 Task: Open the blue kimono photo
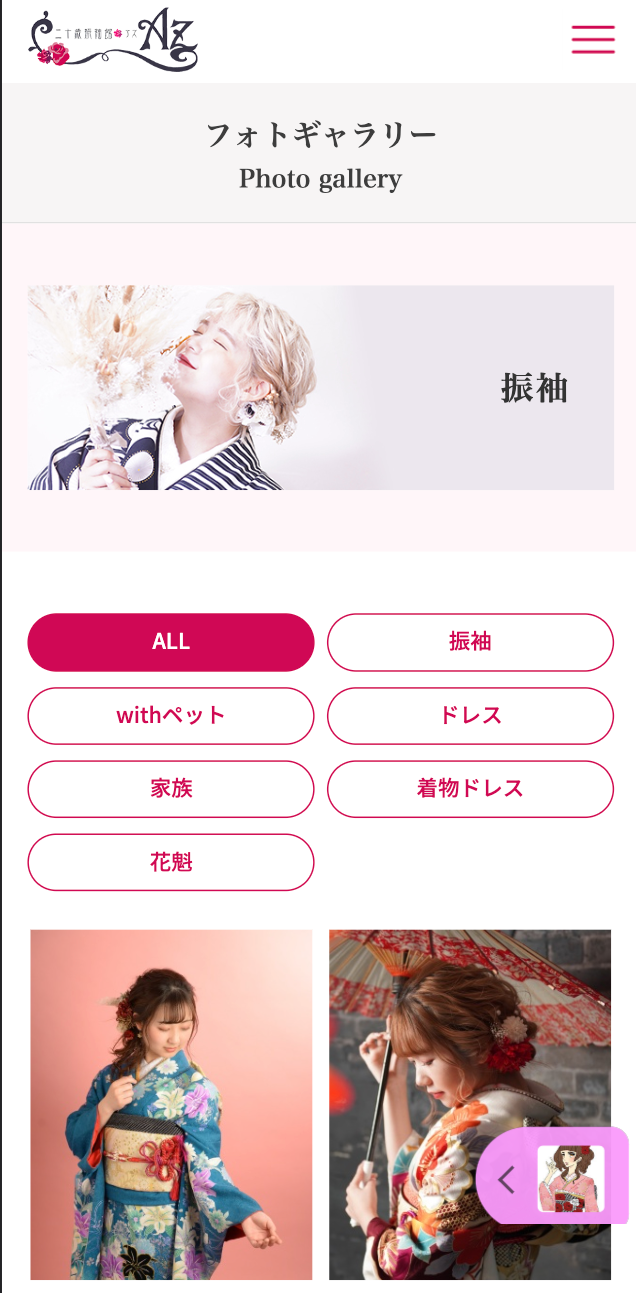click(x=171, y=1104)
